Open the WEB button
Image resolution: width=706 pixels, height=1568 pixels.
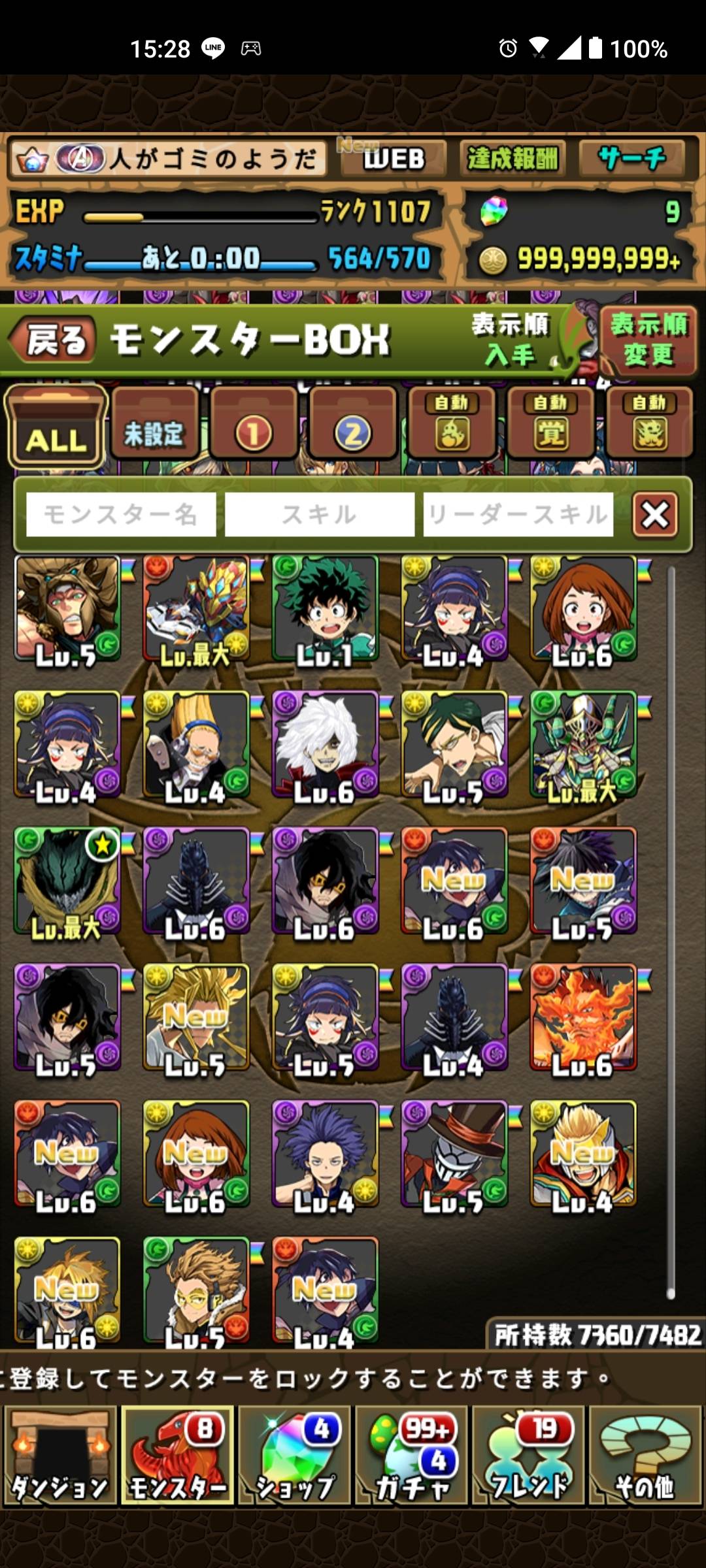point(394,159)
